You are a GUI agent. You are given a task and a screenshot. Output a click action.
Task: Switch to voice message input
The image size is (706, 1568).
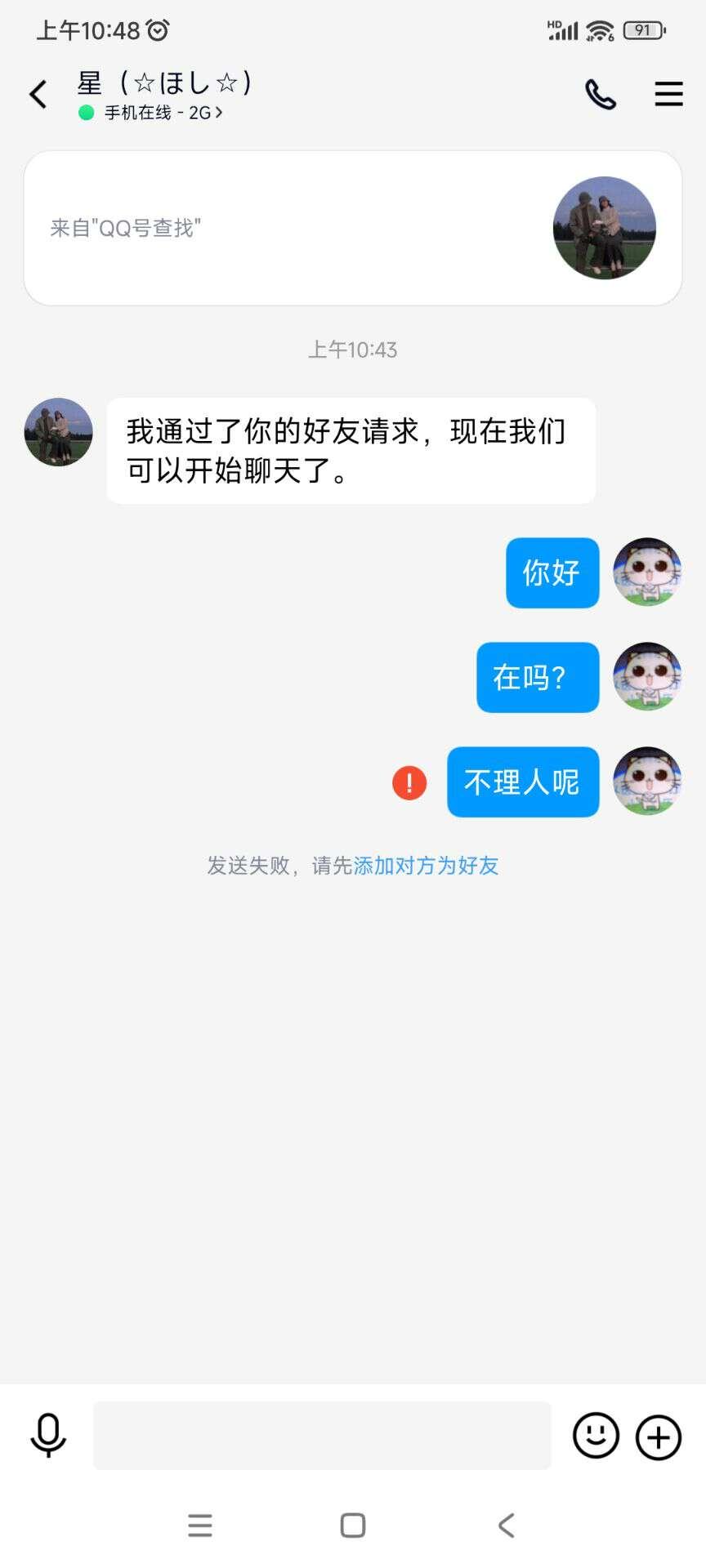[48, 1435]
